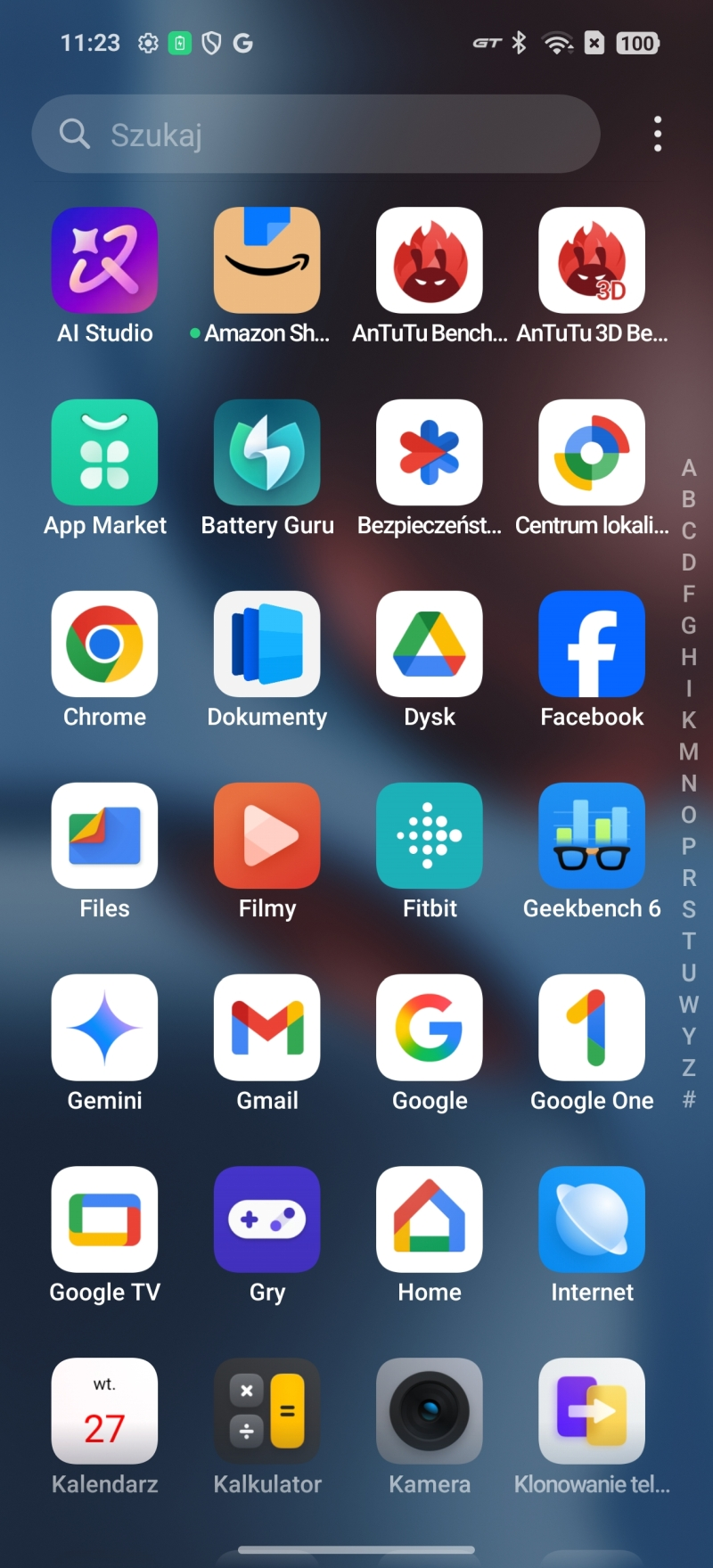Start AnTuTu Benchmark app

[430, 261]
